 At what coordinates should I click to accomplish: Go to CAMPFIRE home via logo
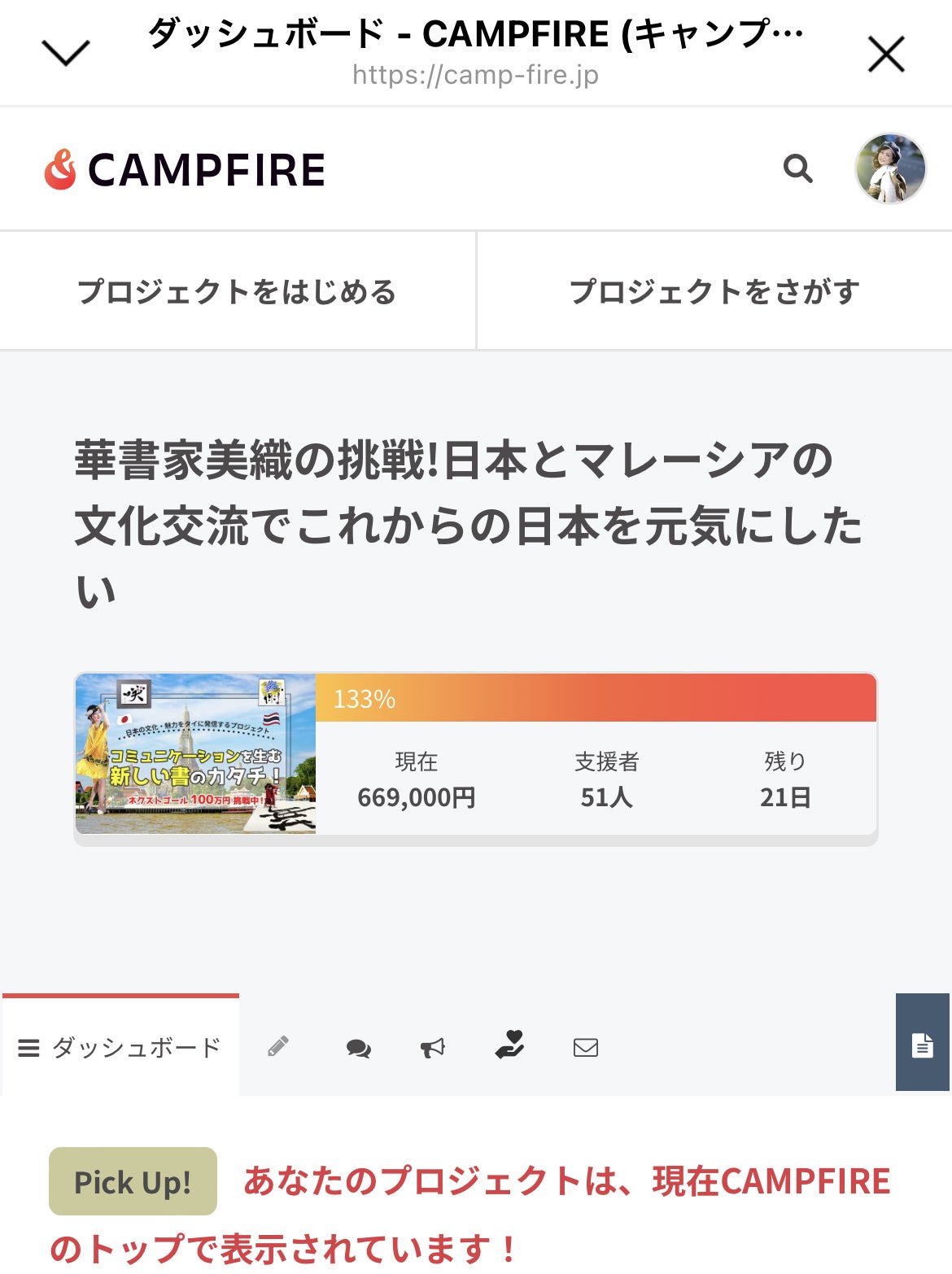coord(186,169)
